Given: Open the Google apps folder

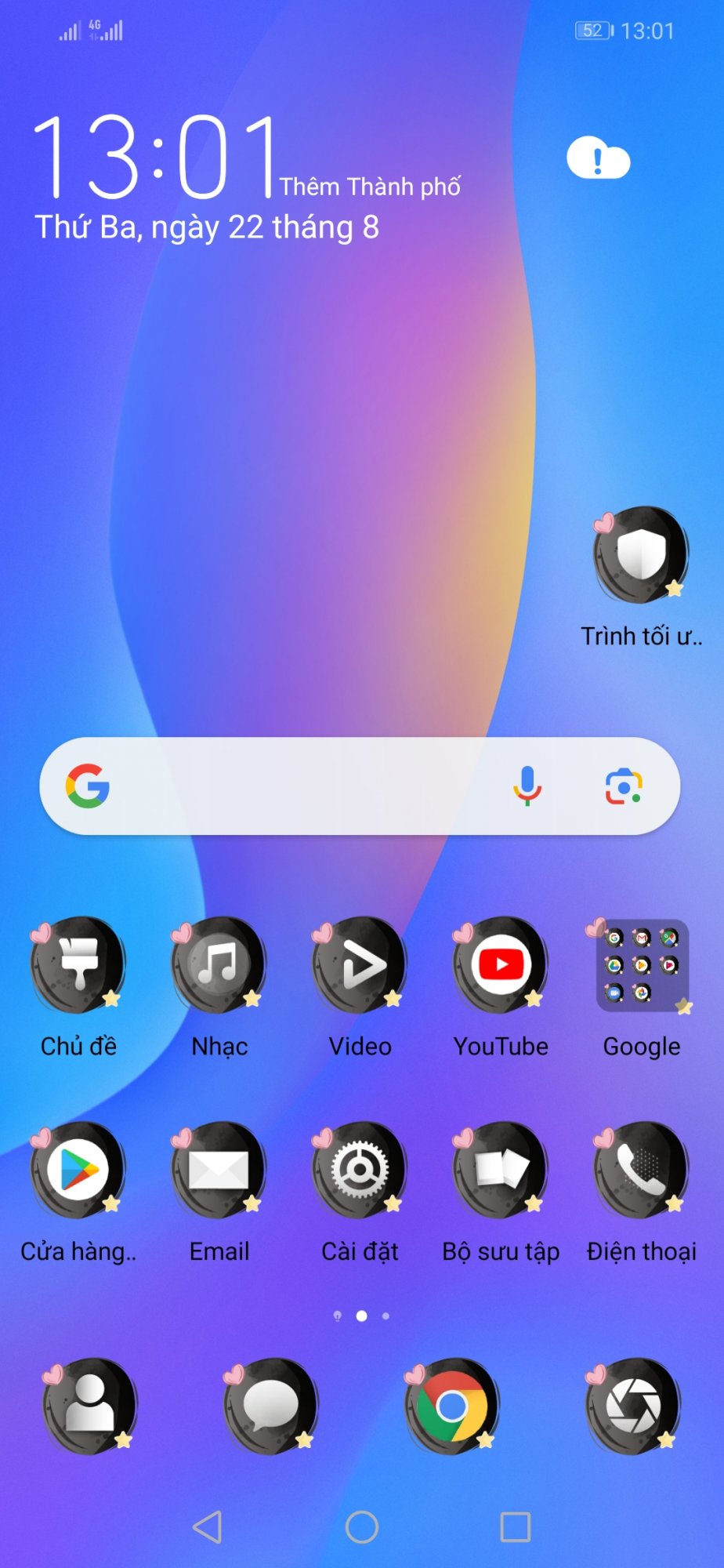Looking at the screenshot, I should coord(642,966).
